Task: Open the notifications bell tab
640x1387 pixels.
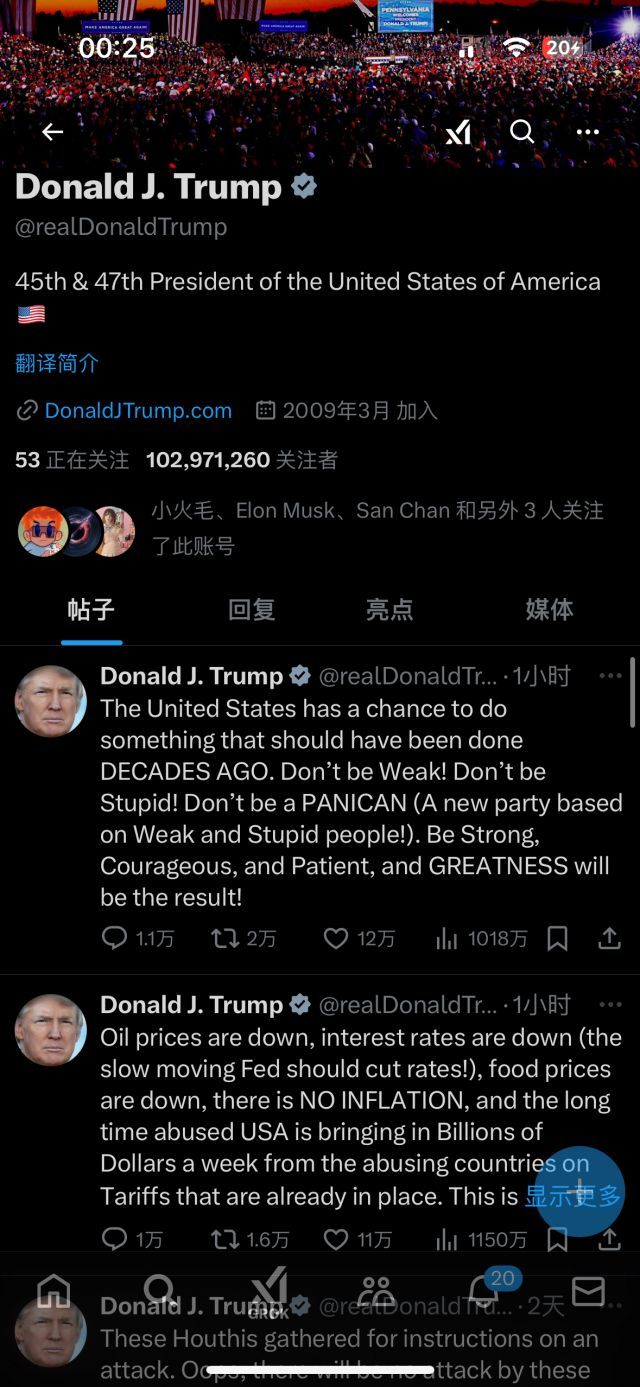Action: pos(484,1292)
